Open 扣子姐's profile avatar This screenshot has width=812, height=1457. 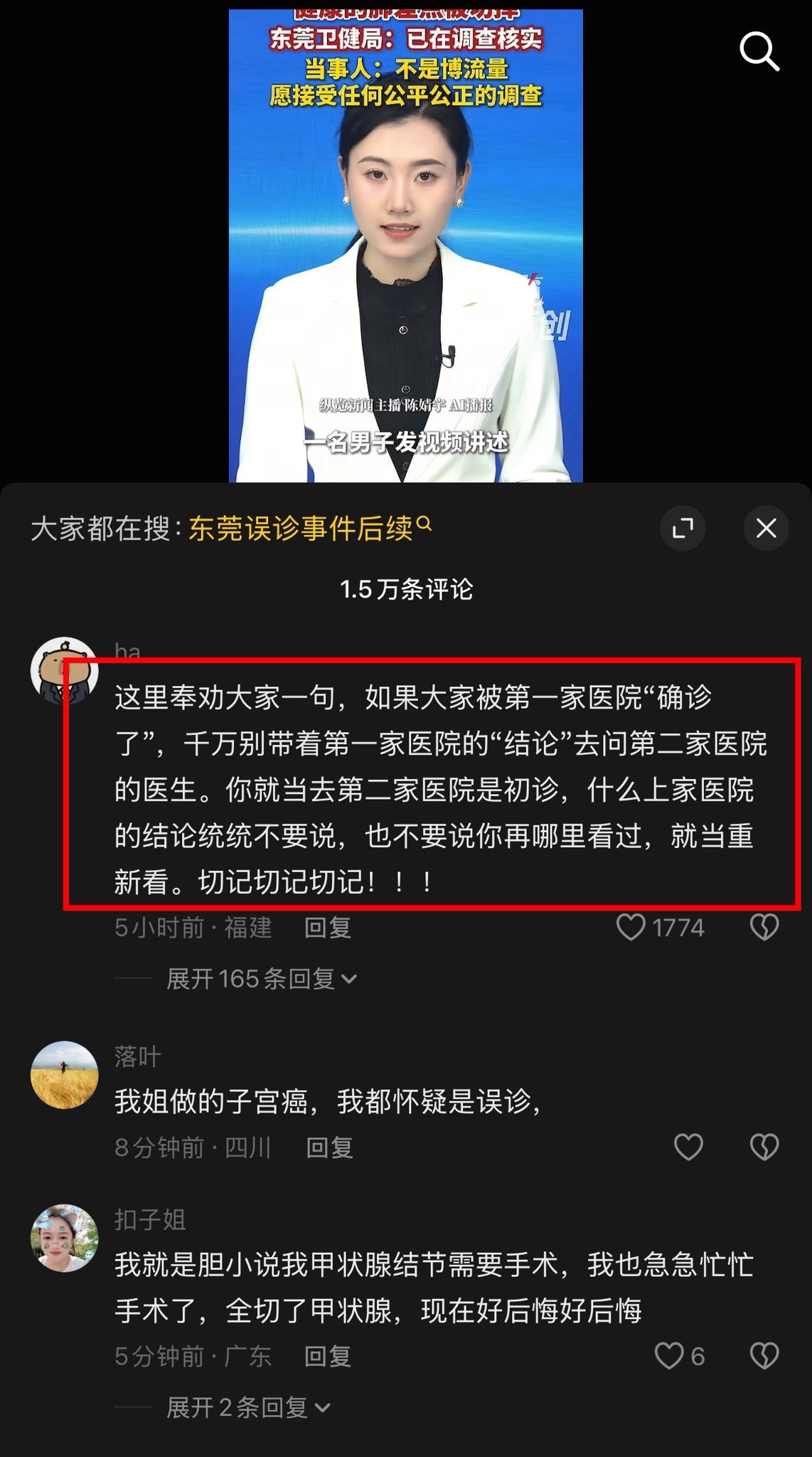(x=64, y=1238)
